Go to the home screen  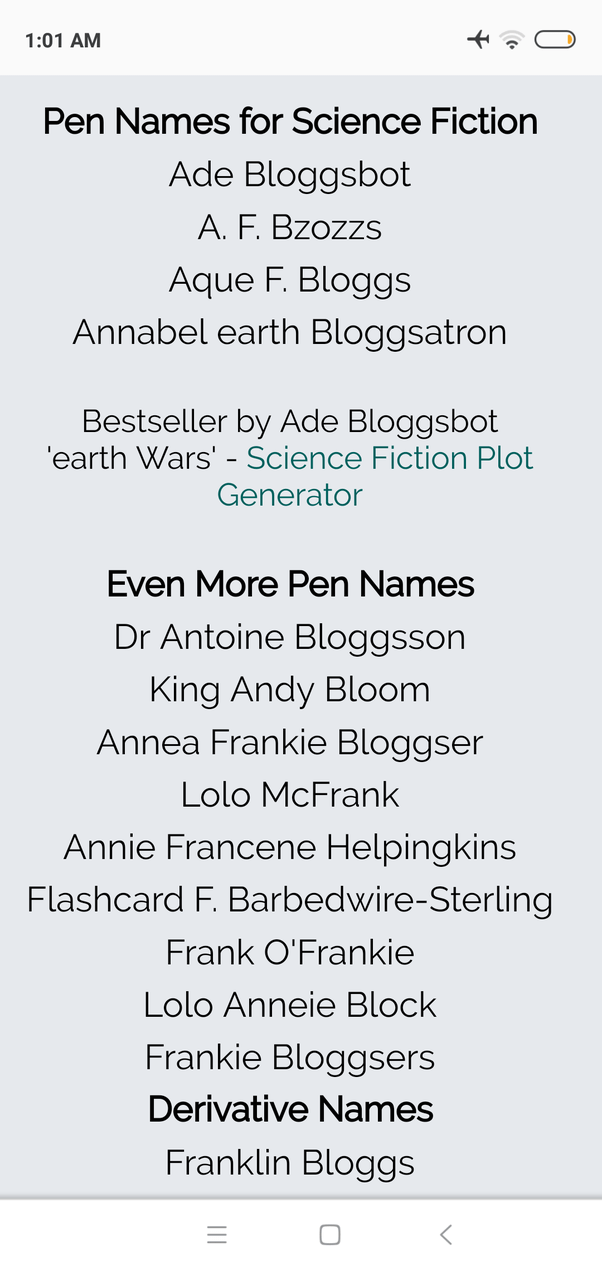coord(330,1234)
